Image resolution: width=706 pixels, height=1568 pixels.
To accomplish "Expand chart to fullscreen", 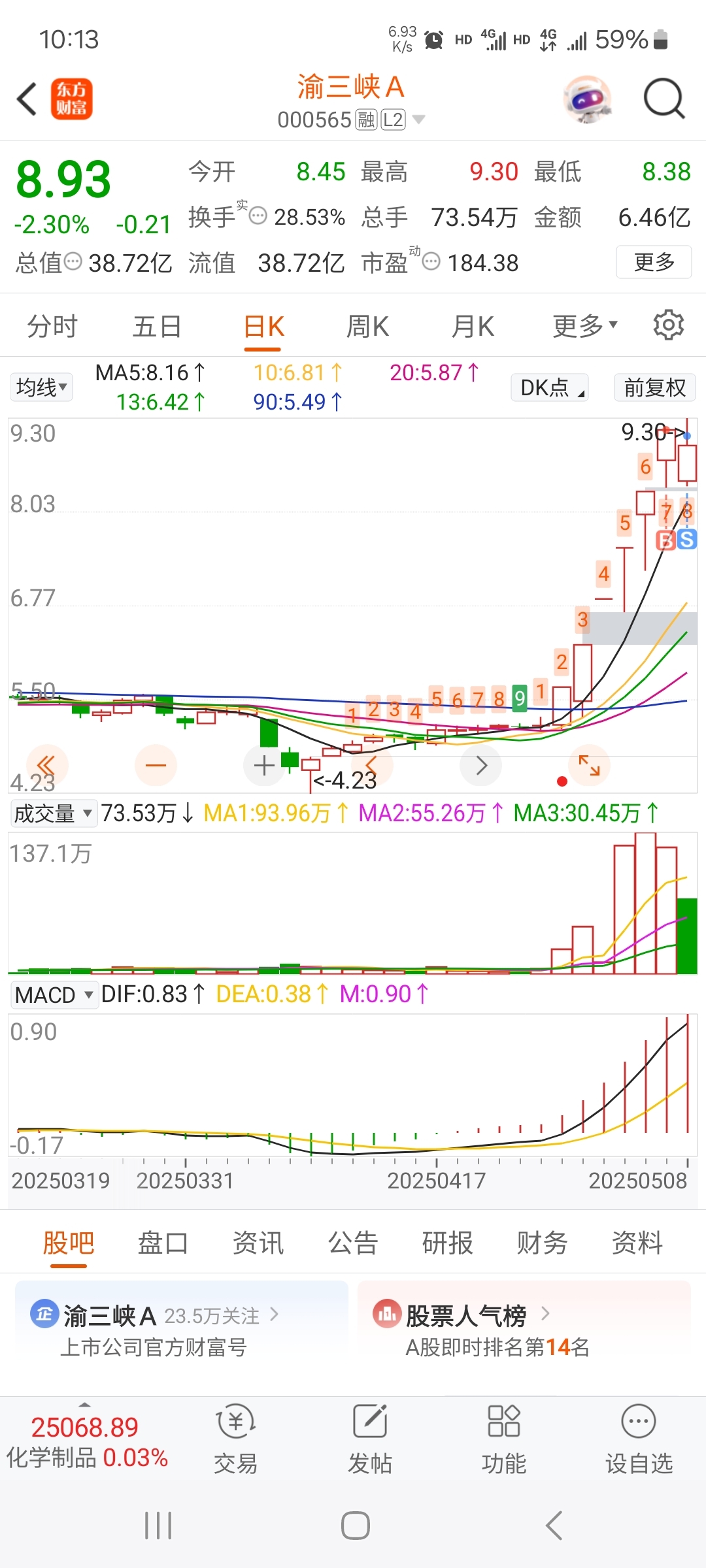I will pos(589,765).
